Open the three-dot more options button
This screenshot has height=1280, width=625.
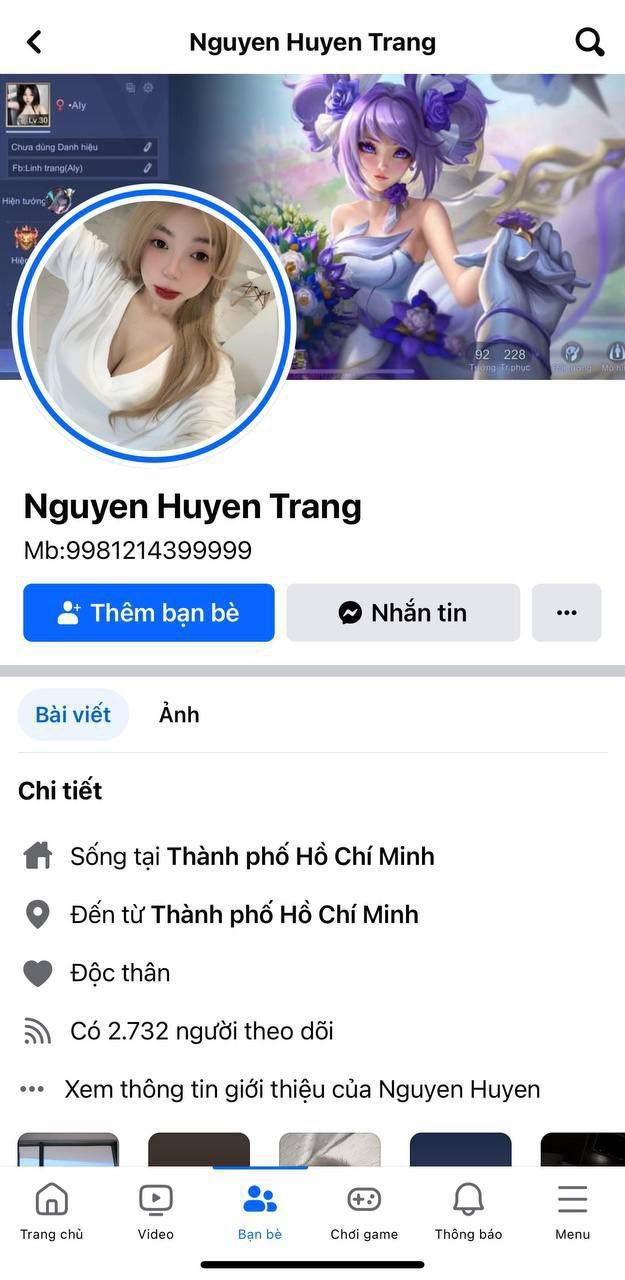pos(566,612)
